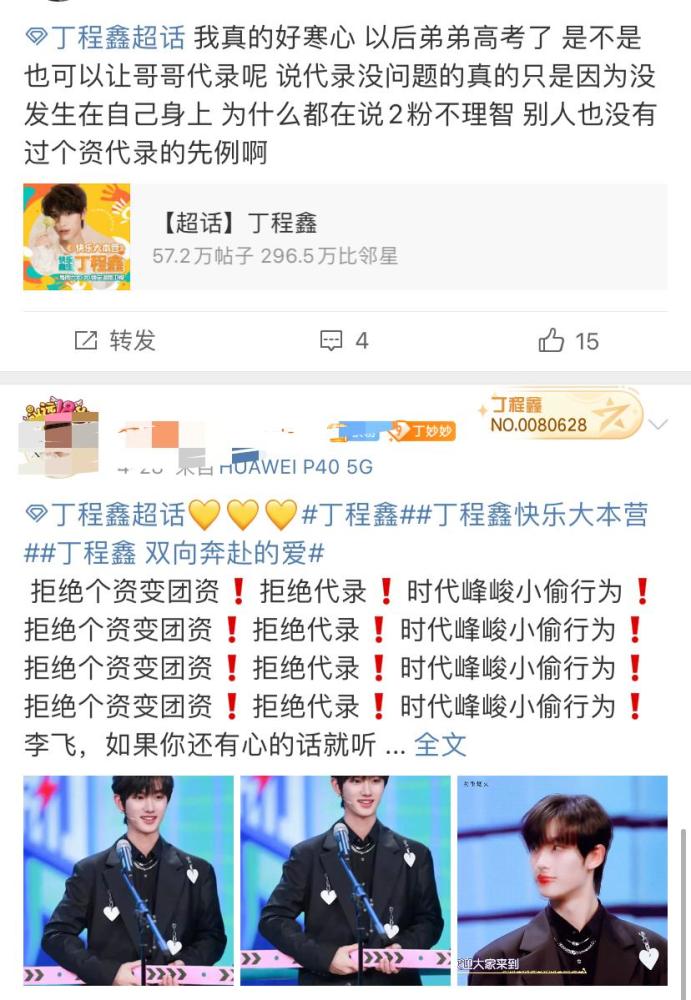Image resolution: width=691 pixels, height=1000 pixels.
Task: Open the #丁程鑫 双向奔赴的爱# hashtag
Action: pos(175,553)
